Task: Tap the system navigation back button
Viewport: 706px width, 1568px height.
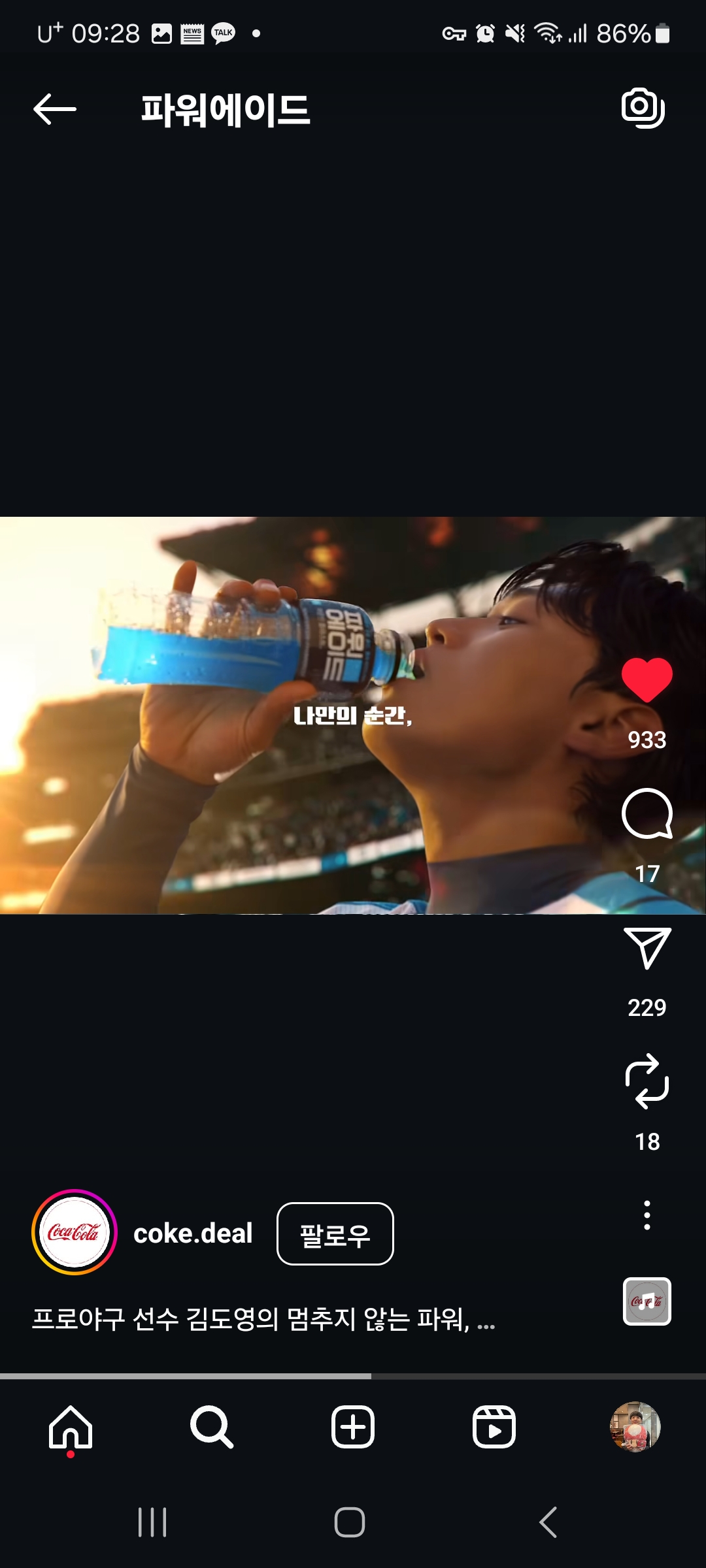Action: 548,1522
